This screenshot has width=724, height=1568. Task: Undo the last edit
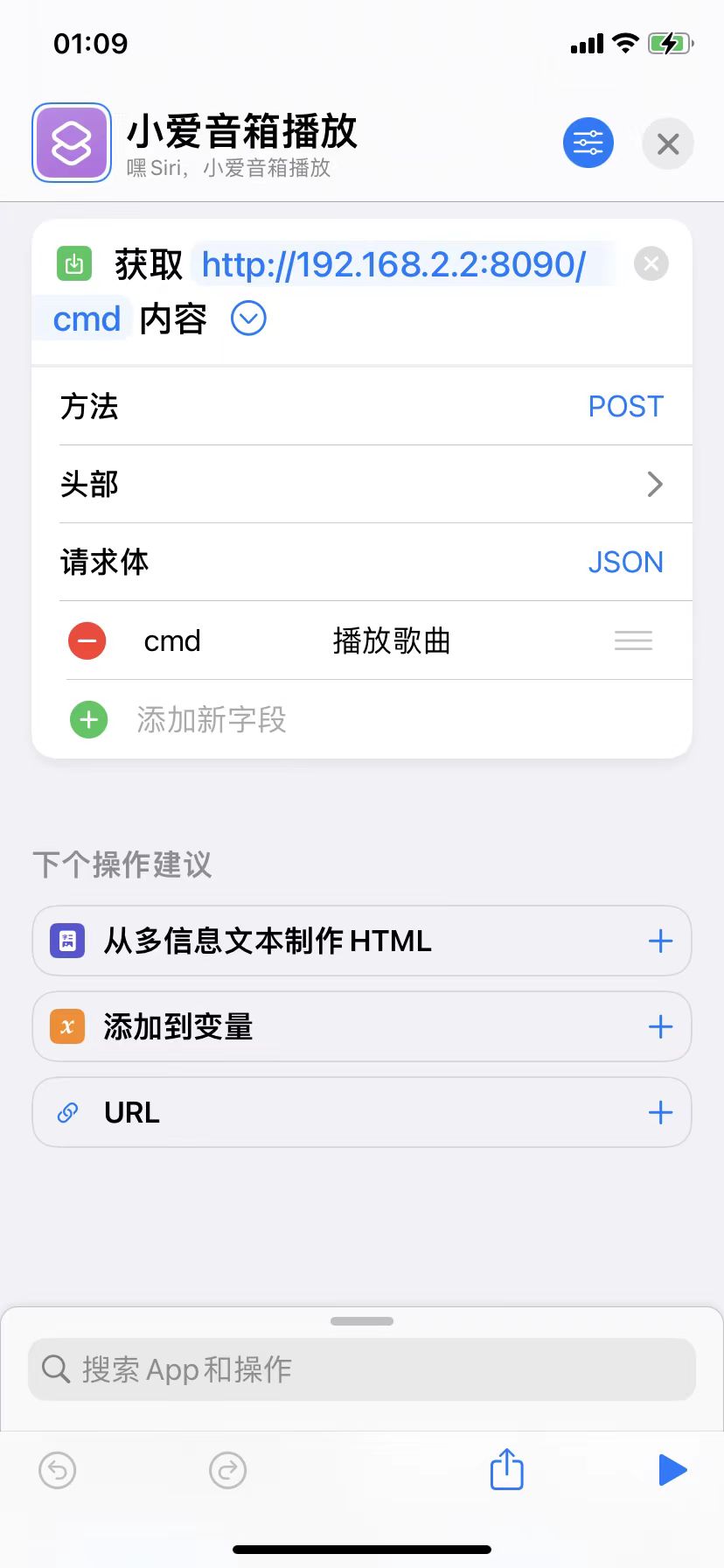click(58, 1470)
